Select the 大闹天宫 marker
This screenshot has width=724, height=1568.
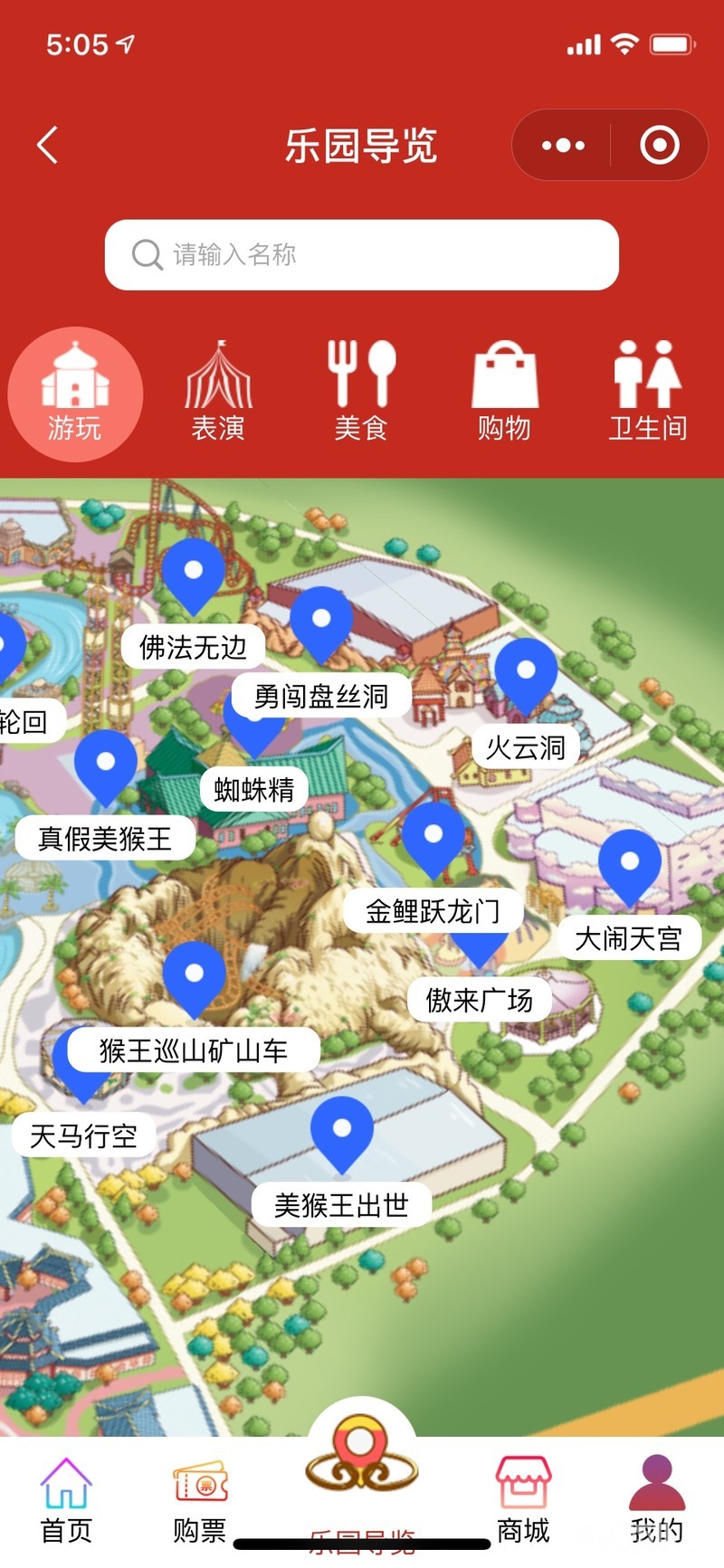[630, 864]
